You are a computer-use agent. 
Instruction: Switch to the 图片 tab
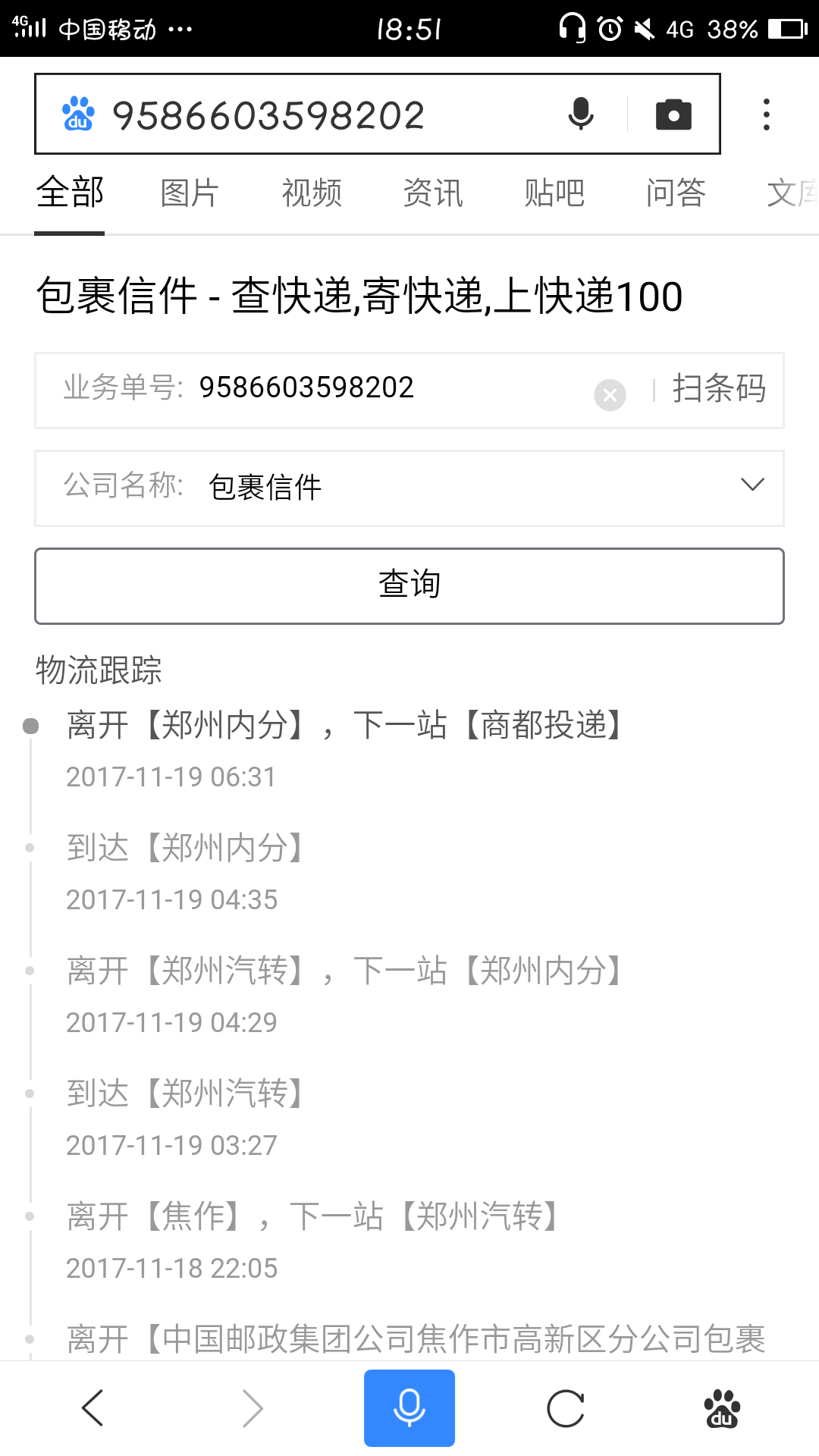point(190,193)
